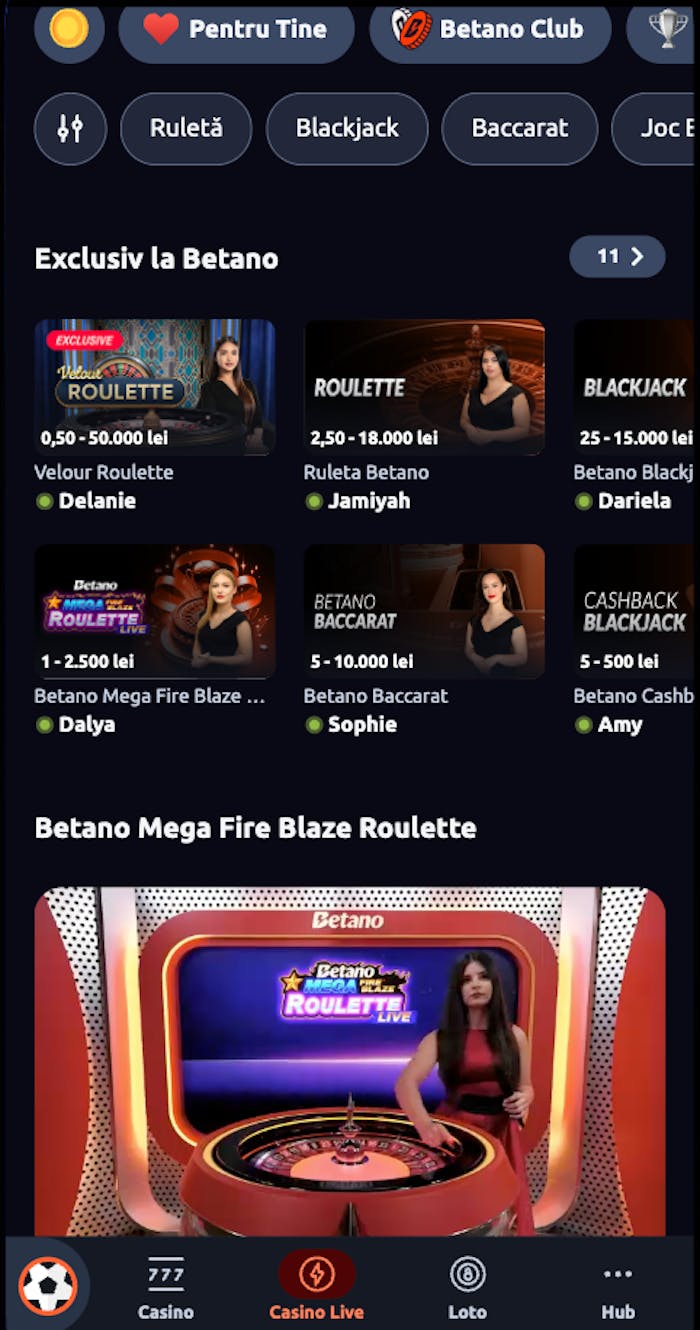Viewport: 700px width, 1330px height.
Task: Select the Casino Live tab
Action: point(316,1288)
